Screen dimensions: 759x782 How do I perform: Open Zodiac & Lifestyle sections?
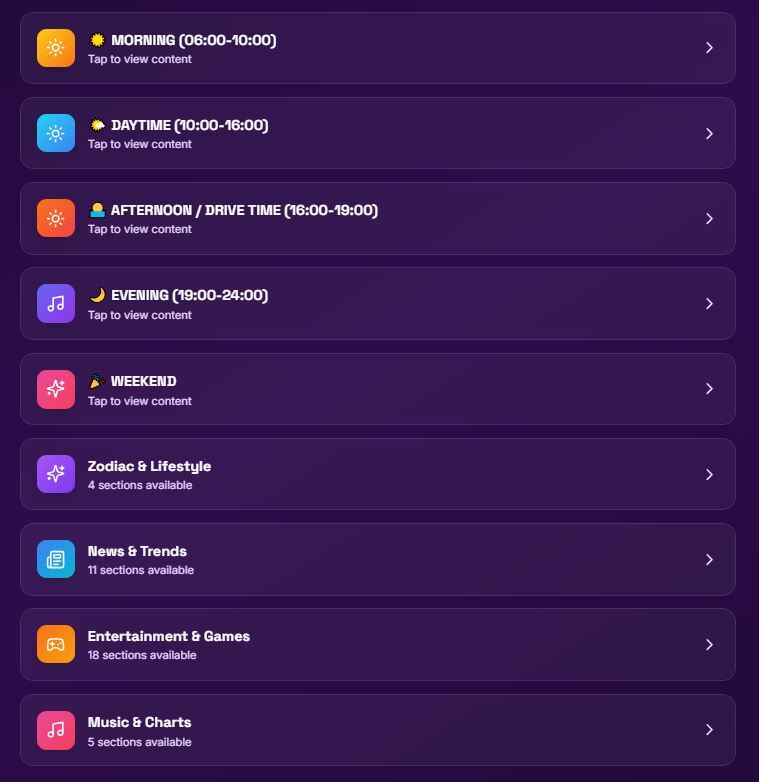377,474
